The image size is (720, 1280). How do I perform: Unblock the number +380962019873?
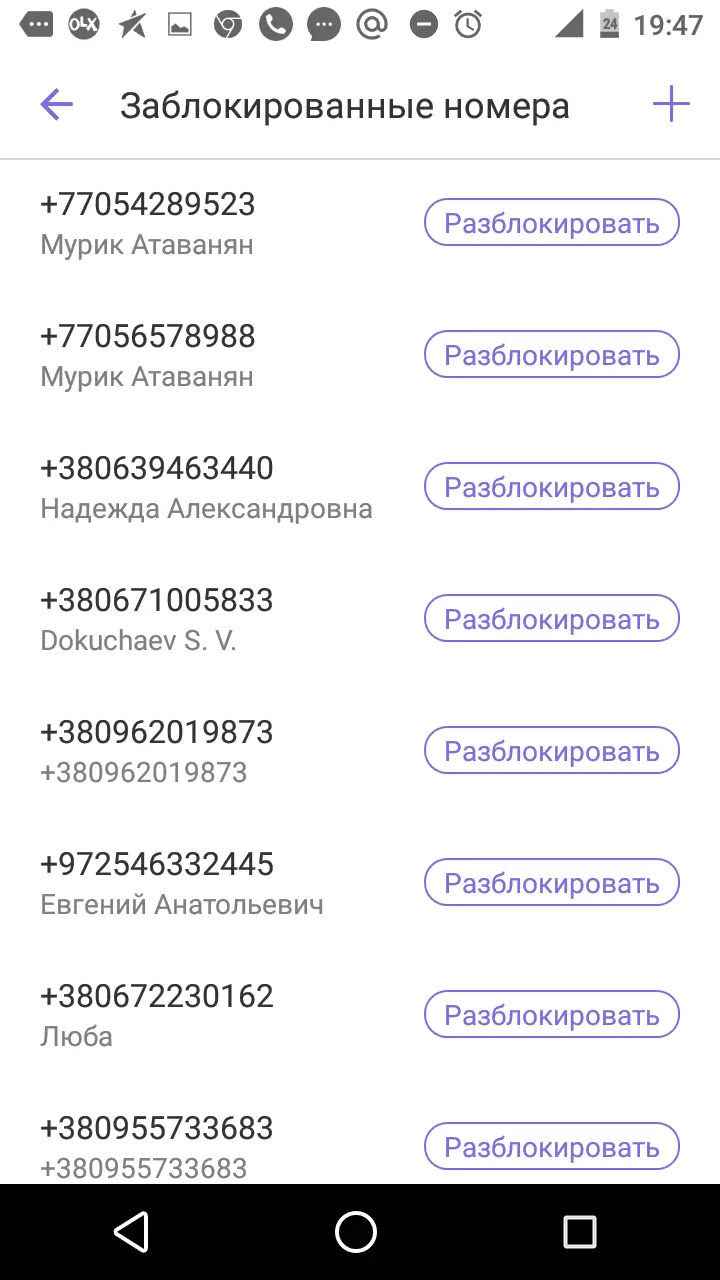[x=551, y=751]
